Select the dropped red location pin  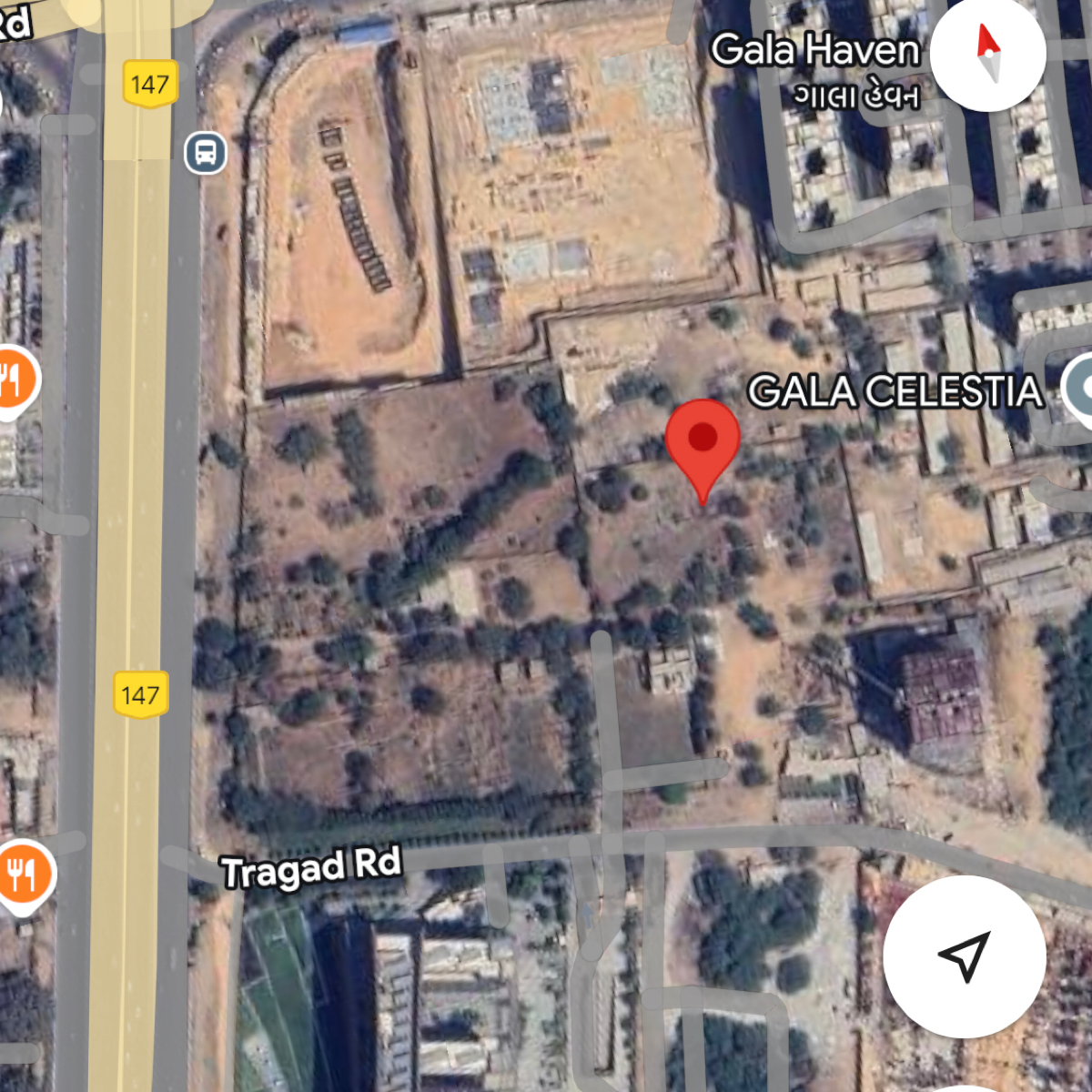pyautogui.click(x=702, y=440)
